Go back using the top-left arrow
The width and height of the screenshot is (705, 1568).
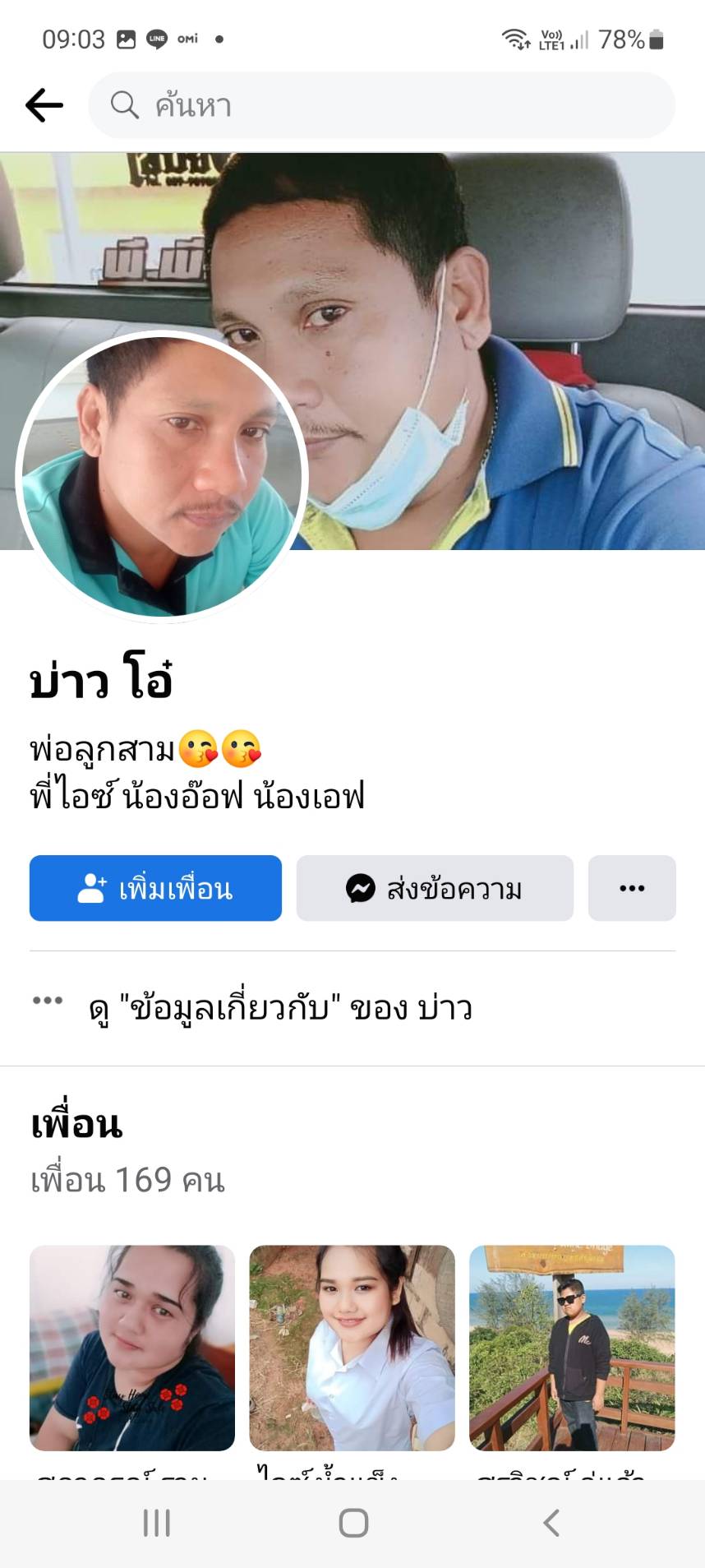[x=44, y=105]
